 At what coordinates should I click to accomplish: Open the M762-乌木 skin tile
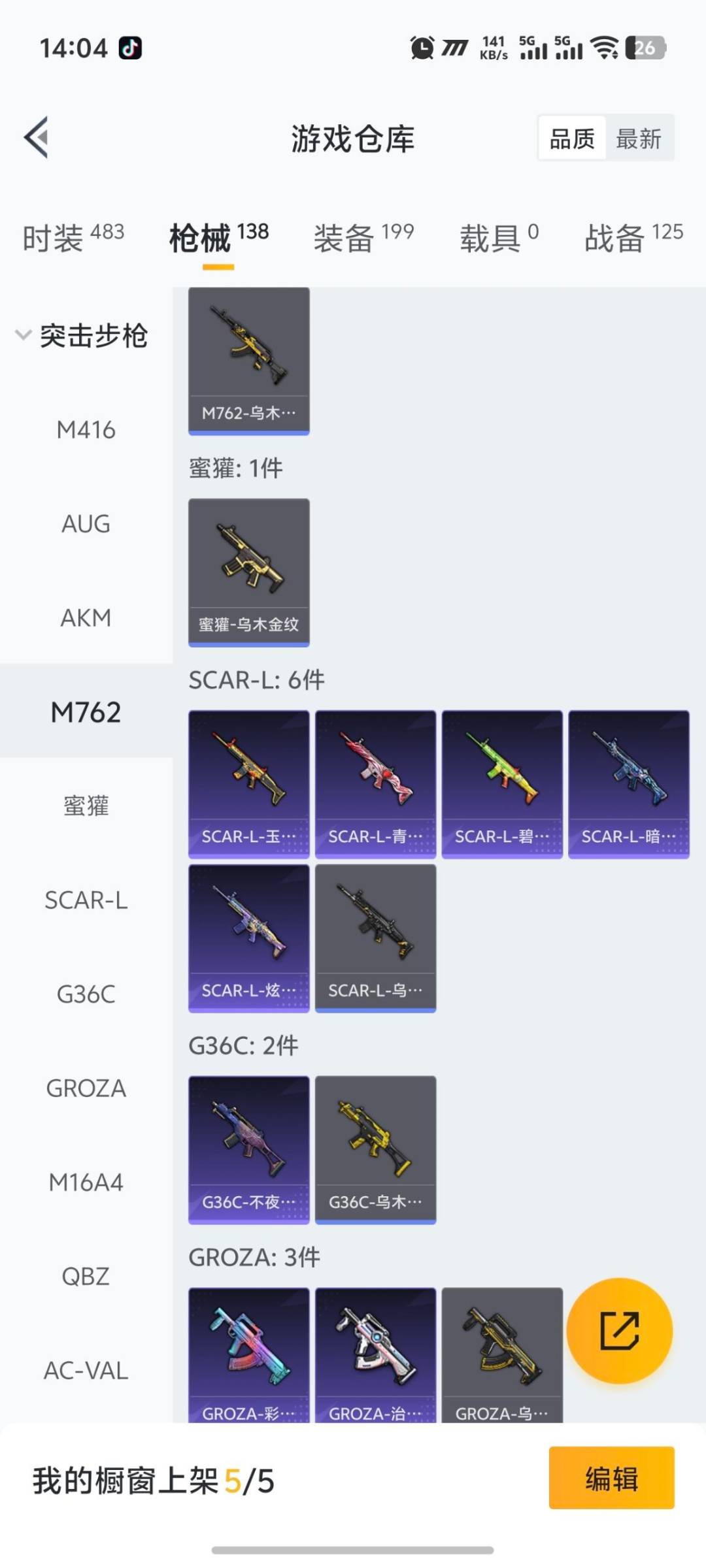[x=248, y=361]
